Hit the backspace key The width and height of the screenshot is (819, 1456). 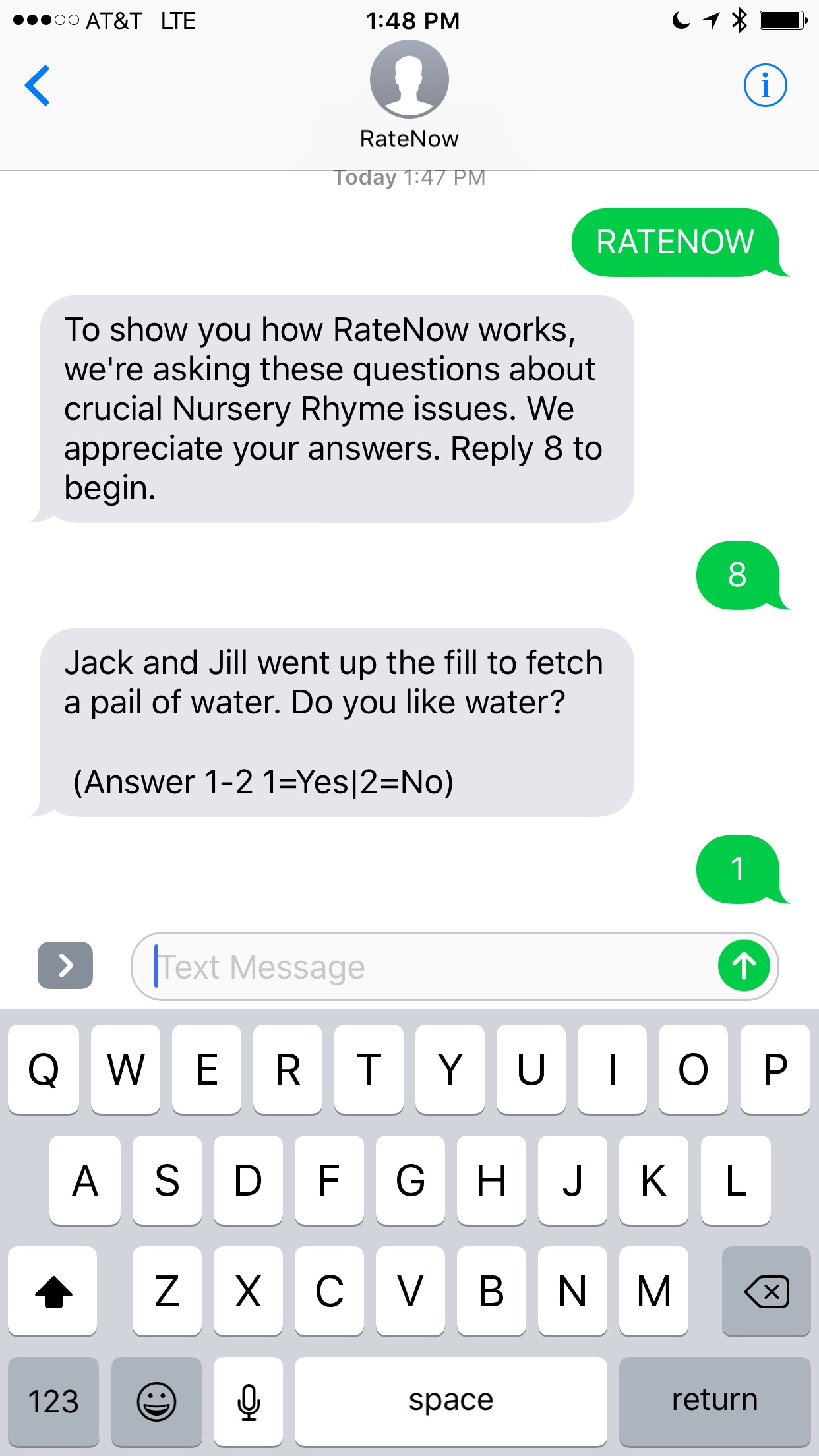click(766, 1291)
